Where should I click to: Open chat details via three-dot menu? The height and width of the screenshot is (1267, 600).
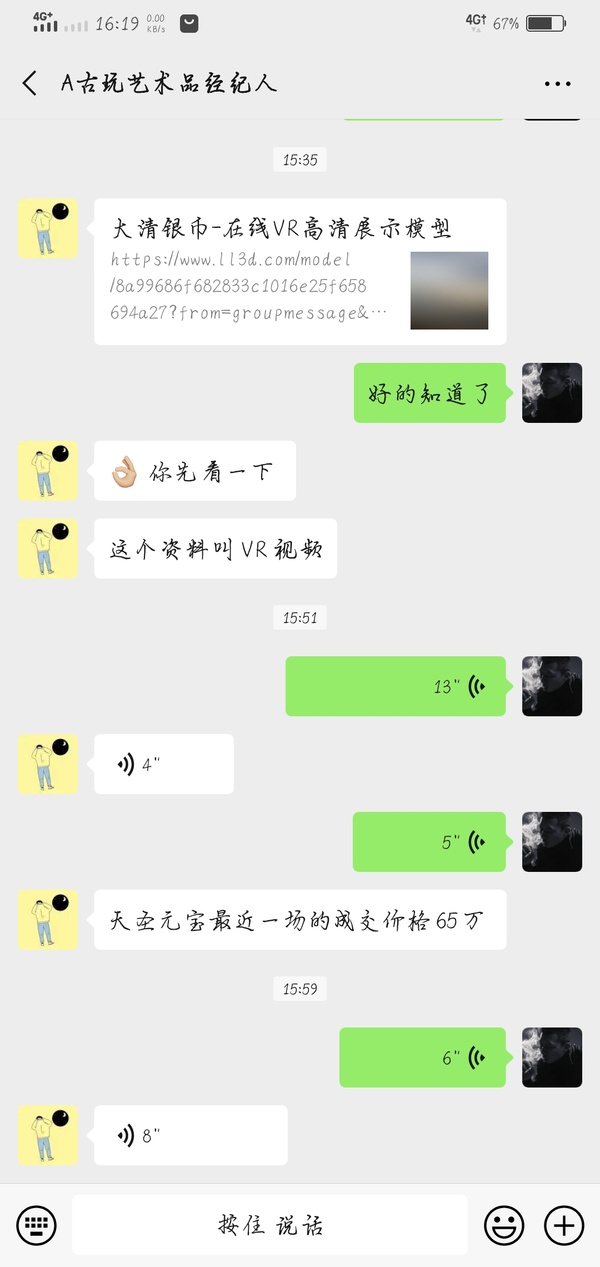click(557, 84)
